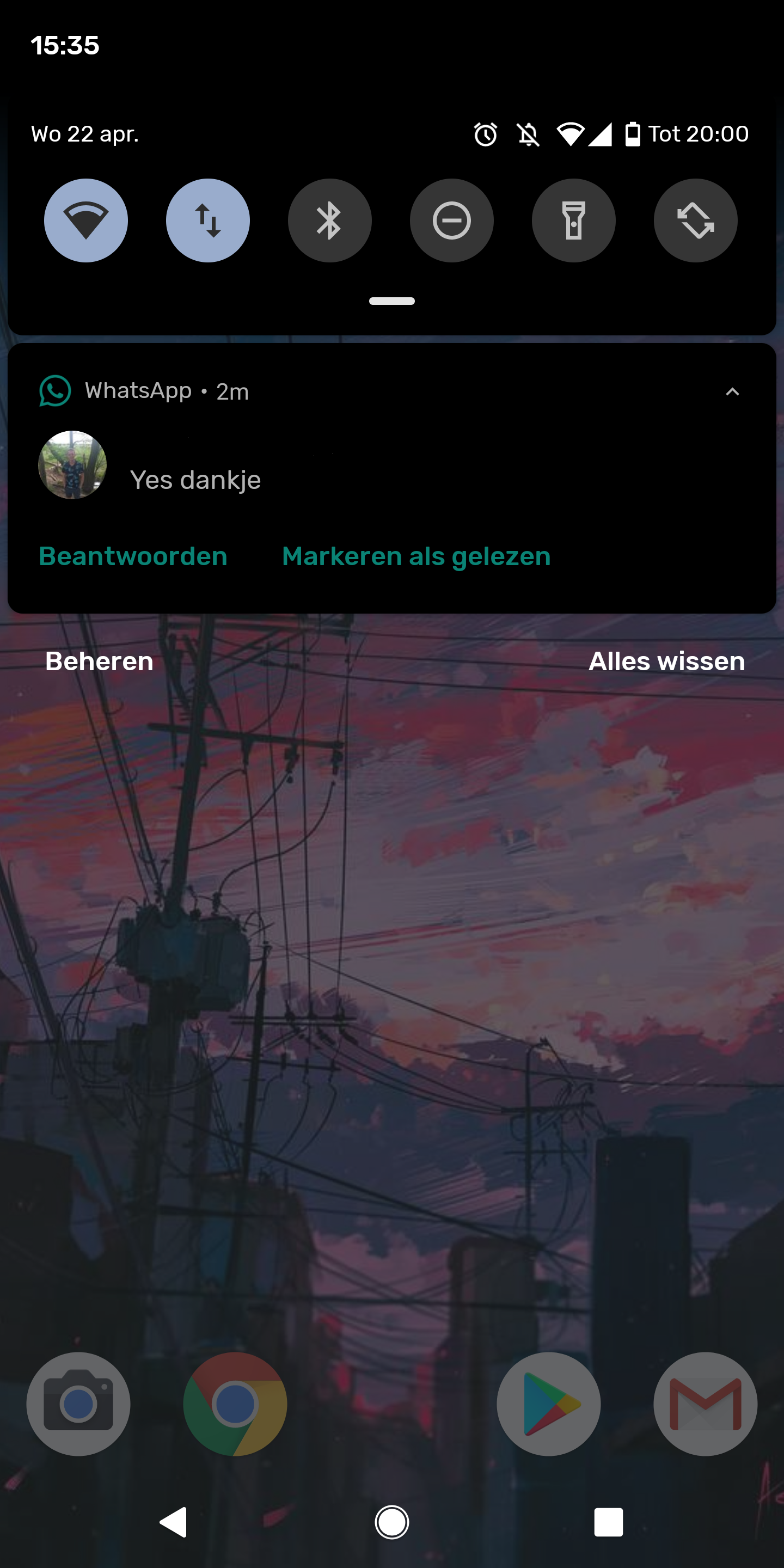Turn on the Bluetooth tile
The width and height of the screenshot is (784, 1568).
point(329,220)
